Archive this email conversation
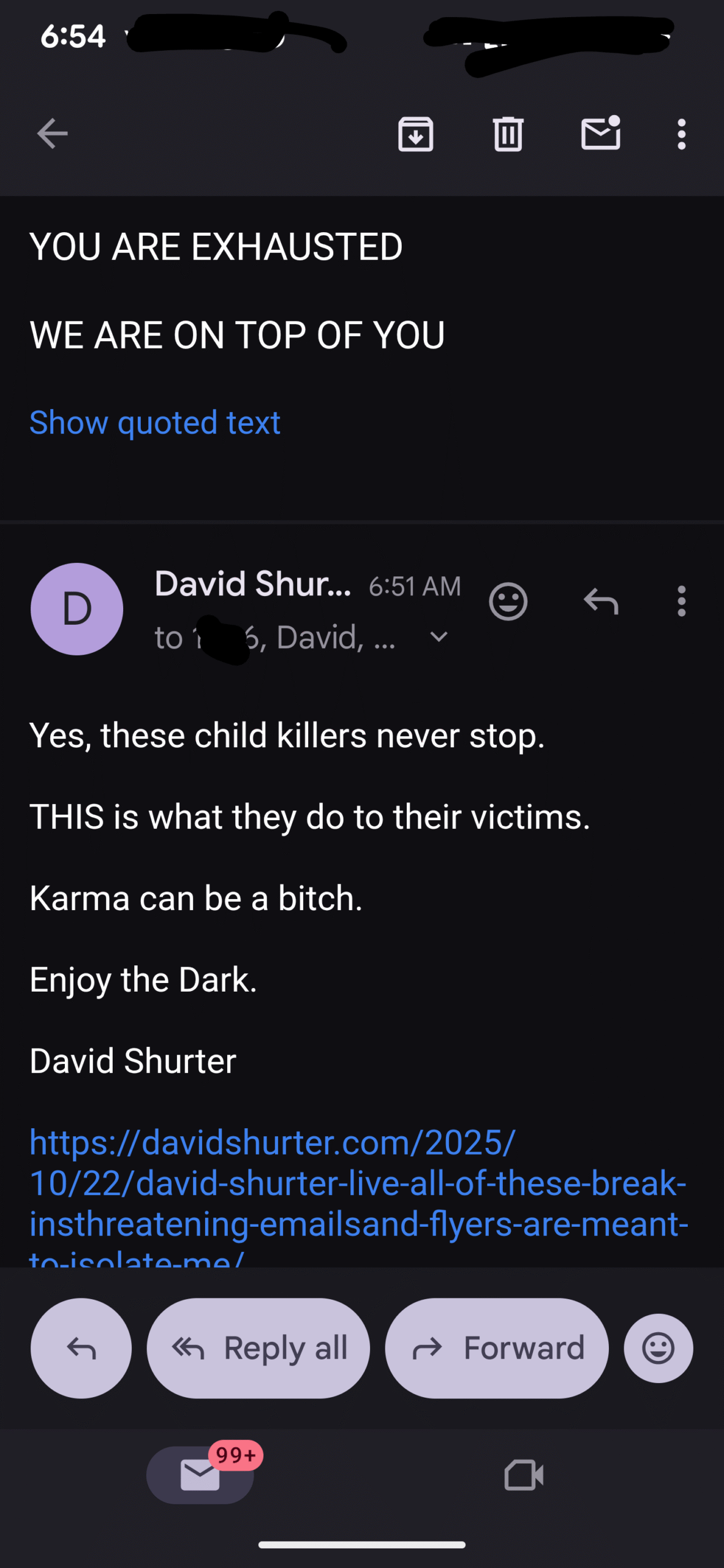The width and height of the screenshot is (724, 1568). tap(416, 134)
